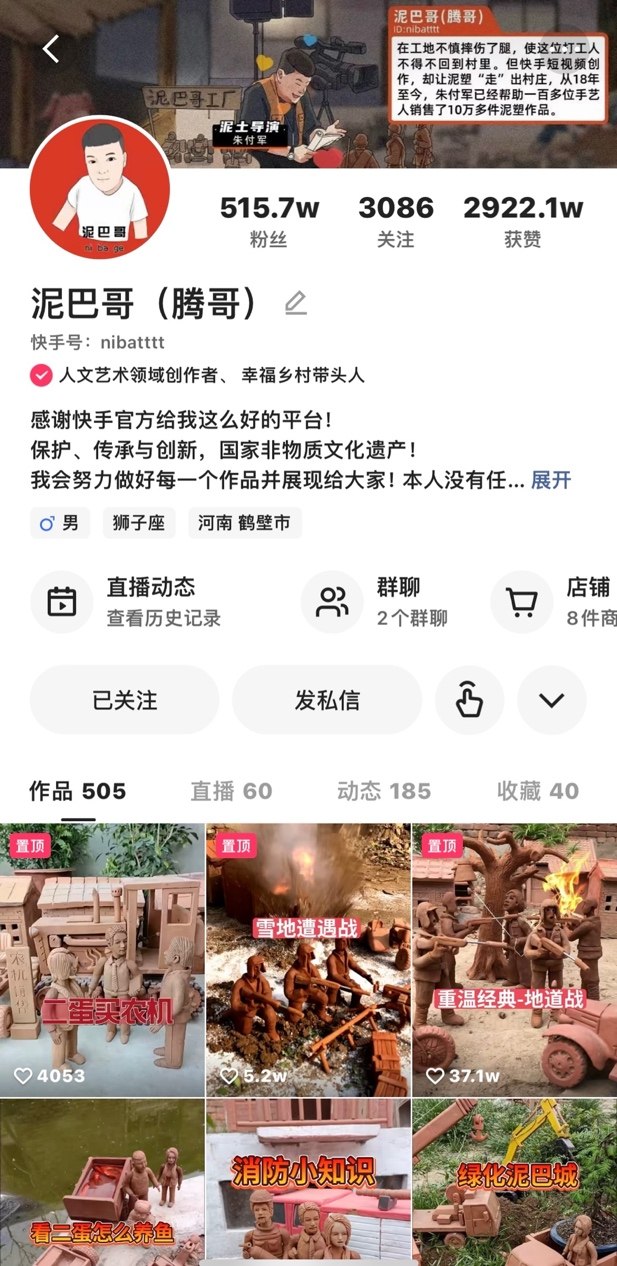Edit the nickname via the pencil icon
The image size is (617, 1266).
tap(295, 302)
